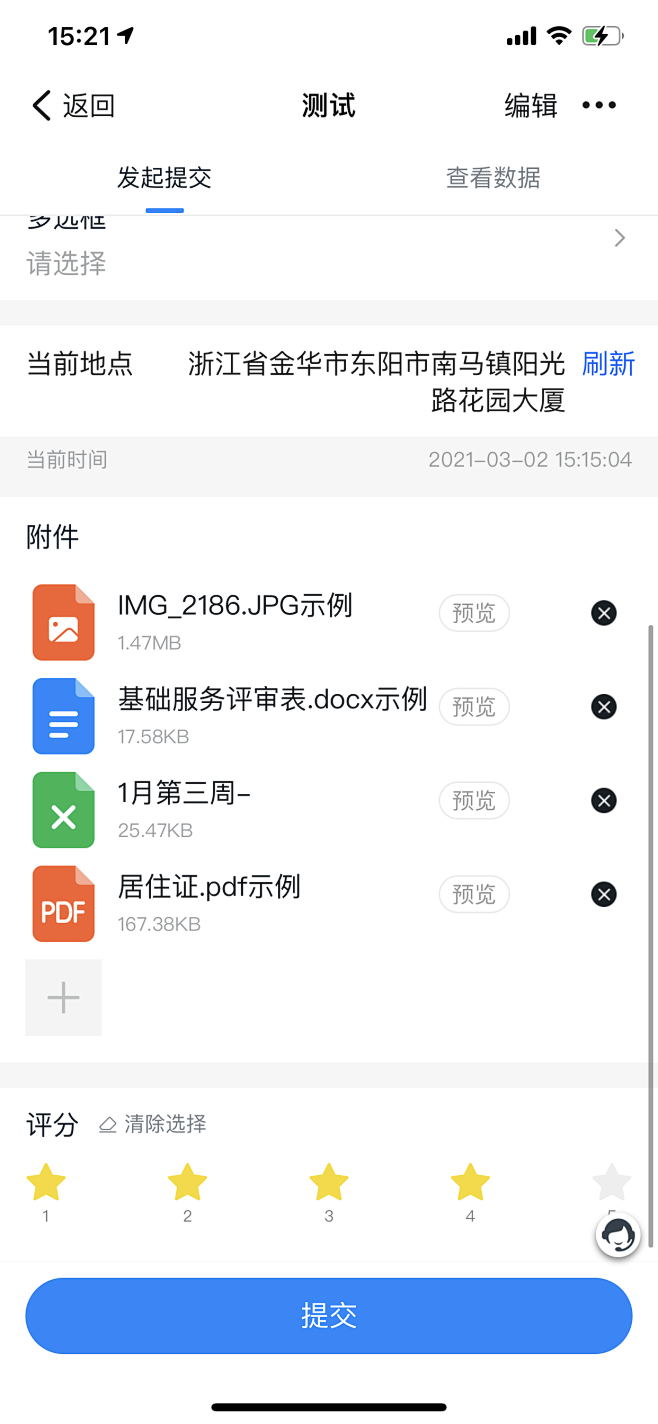
Task: Submit the form with 提交
Action: 329,1315
